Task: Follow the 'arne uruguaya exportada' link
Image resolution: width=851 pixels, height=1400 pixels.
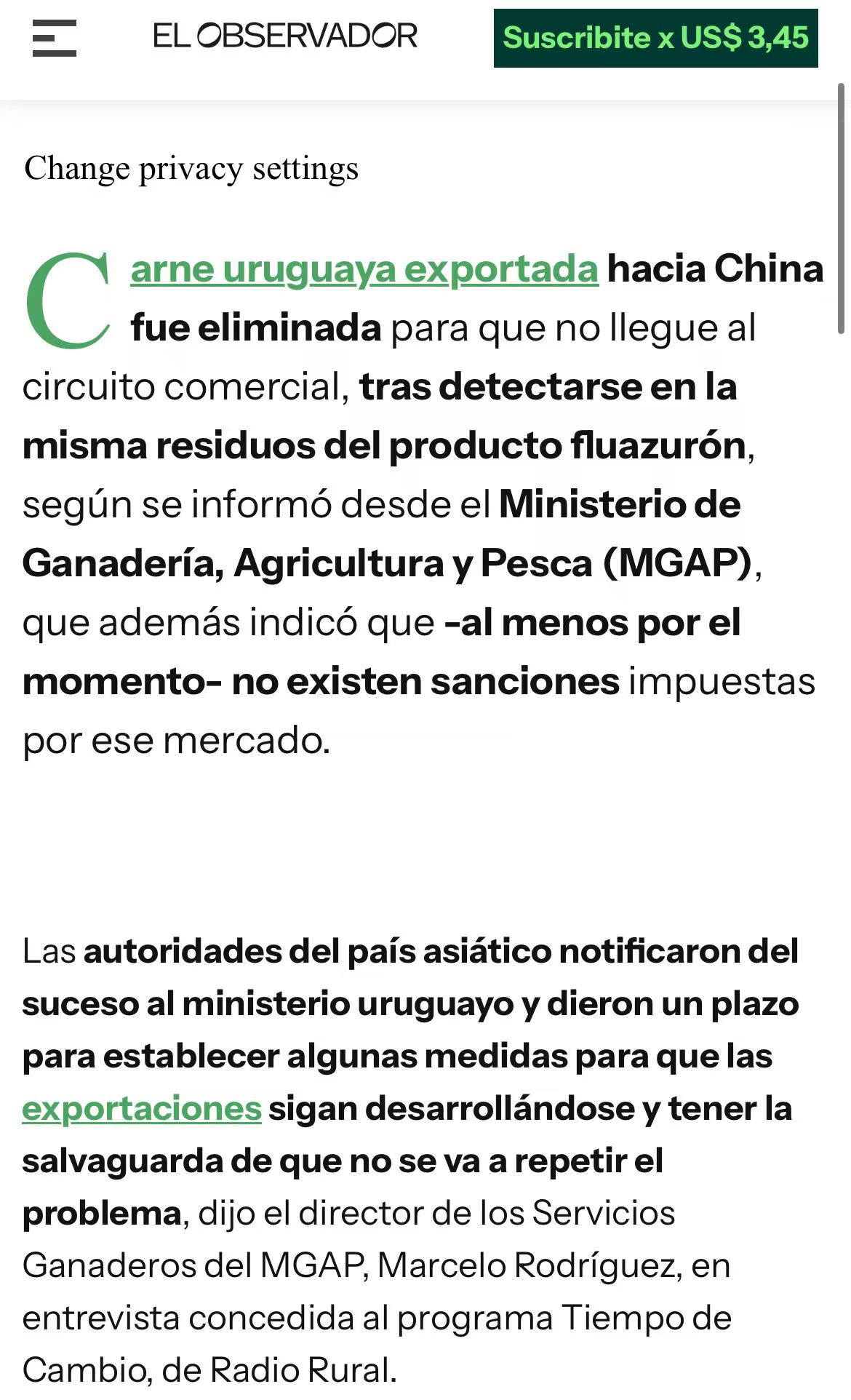Action: 364,269
